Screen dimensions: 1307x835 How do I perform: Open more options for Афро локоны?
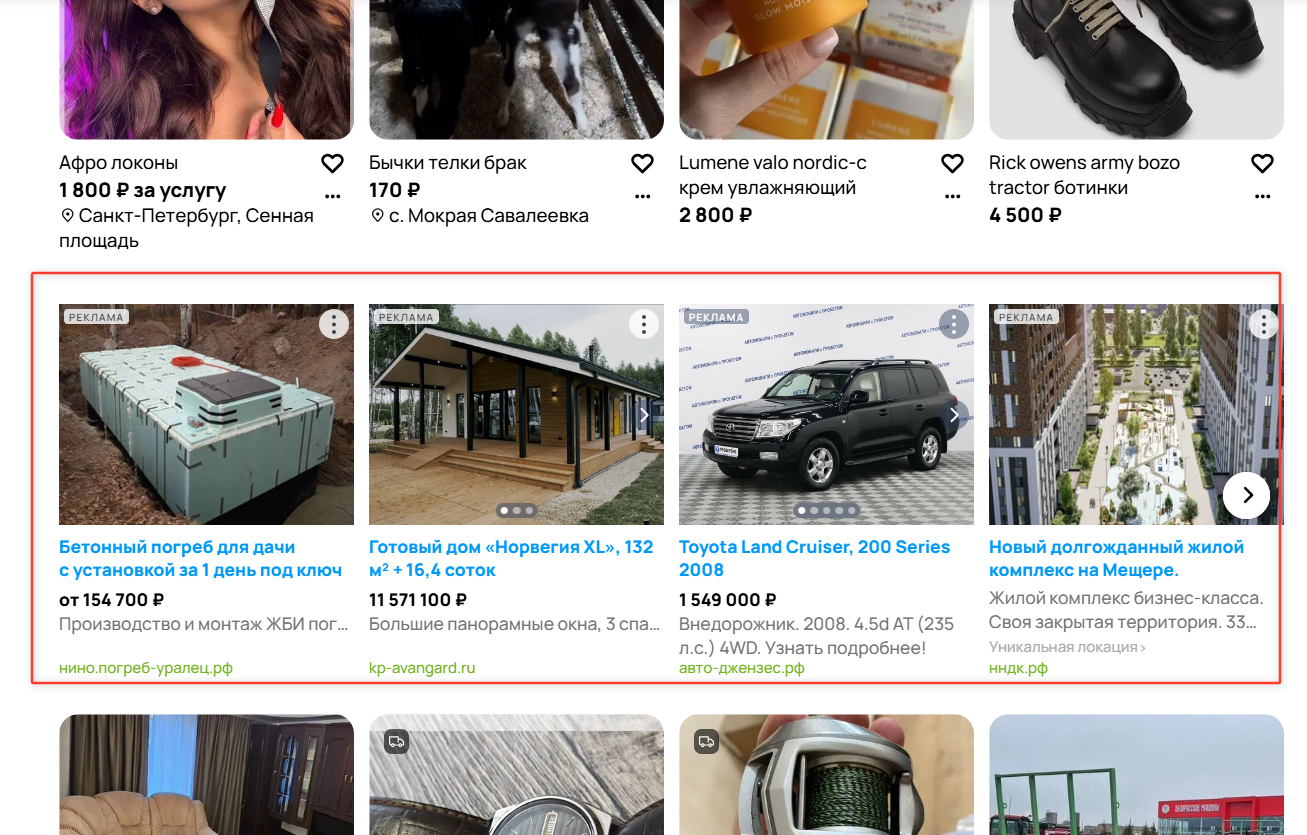(332, 196)
